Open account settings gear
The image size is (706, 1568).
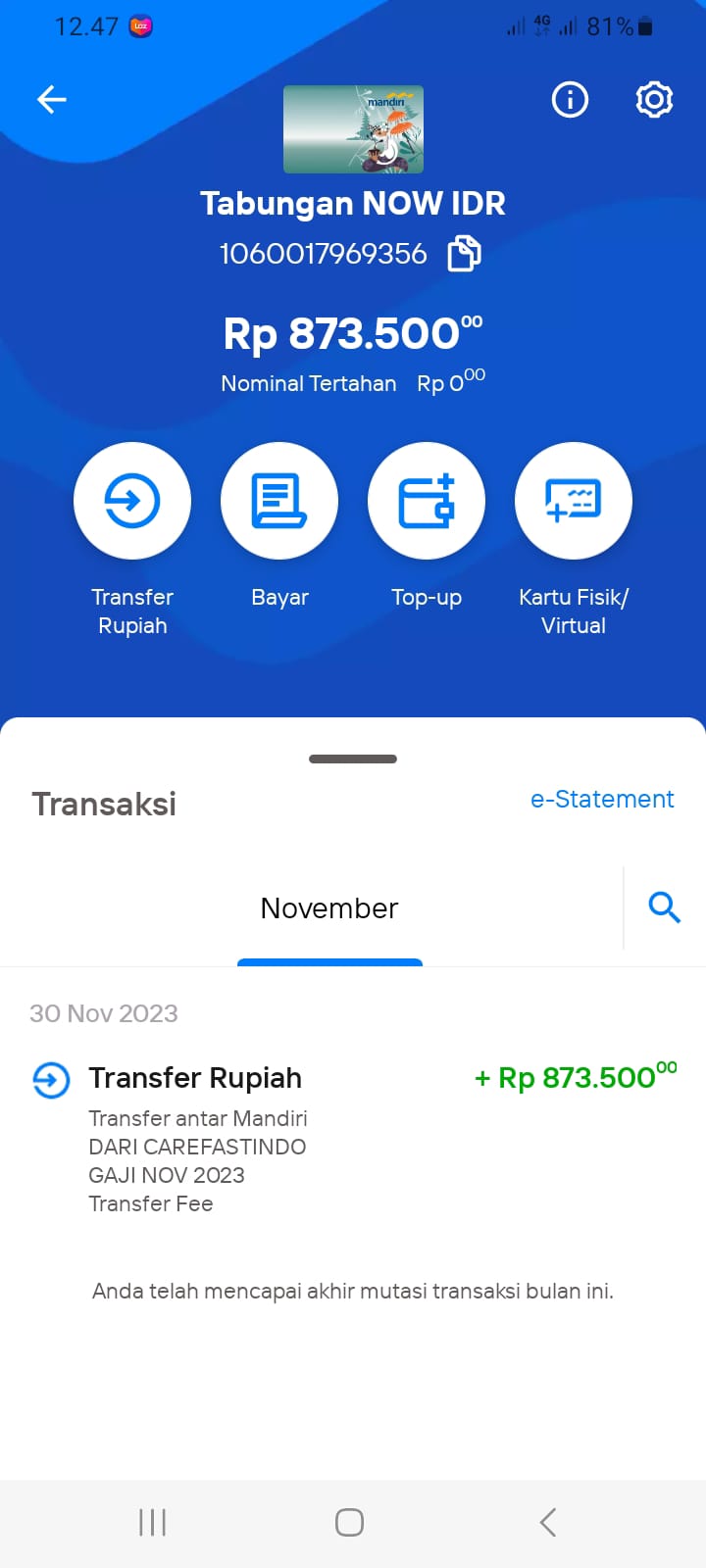tap(654, 100)
